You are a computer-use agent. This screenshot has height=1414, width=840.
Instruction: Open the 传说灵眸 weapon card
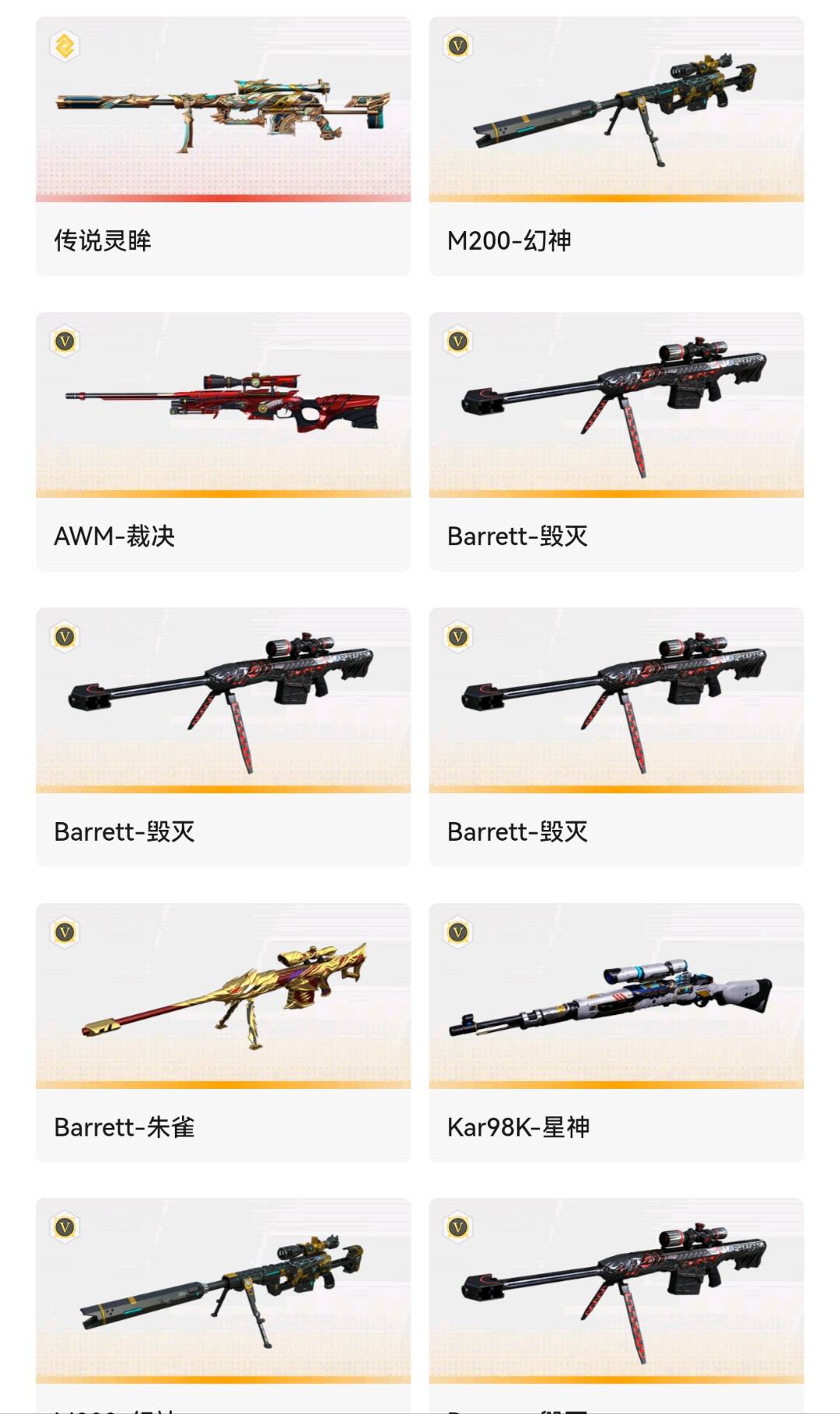pyautogui.click(x=223, y=146)
